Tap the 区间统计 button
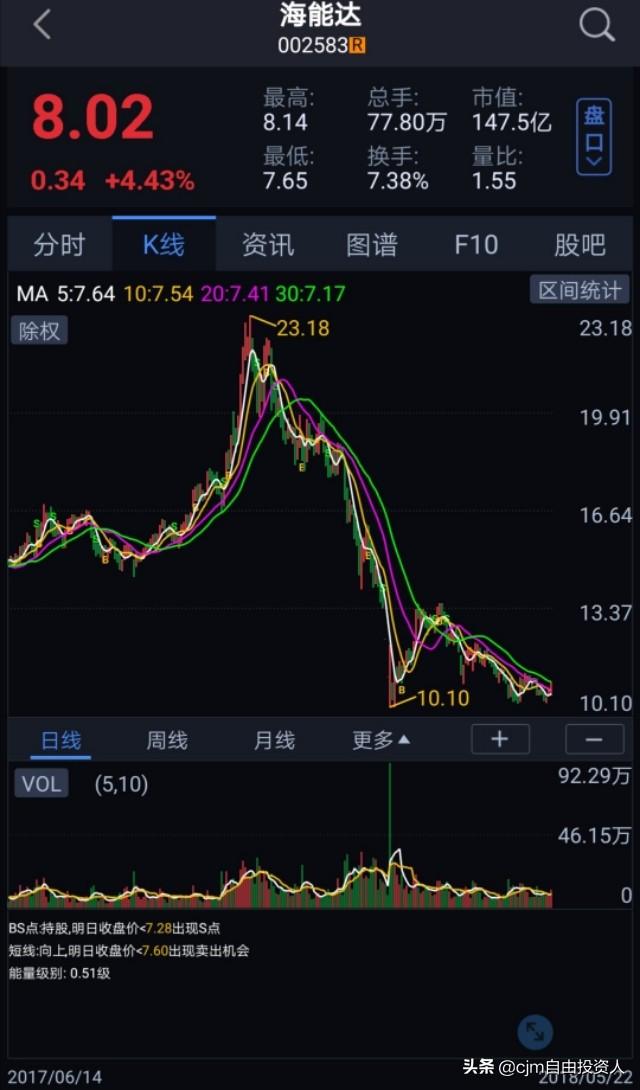The width and height of the screenshot is (640, 1090). coord(580,290)
